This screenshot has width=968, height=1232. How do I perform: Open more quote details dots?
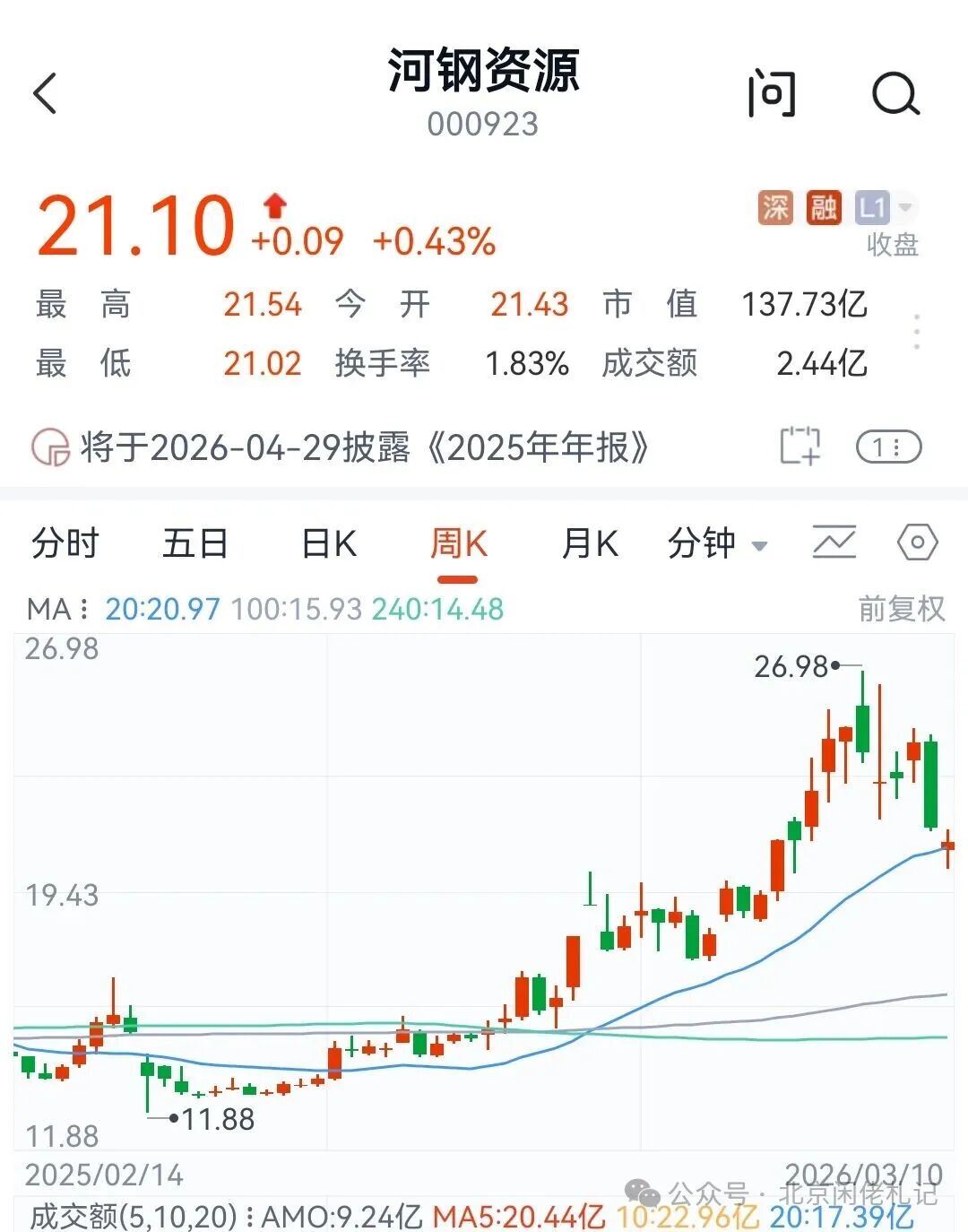tap(916, 333)
